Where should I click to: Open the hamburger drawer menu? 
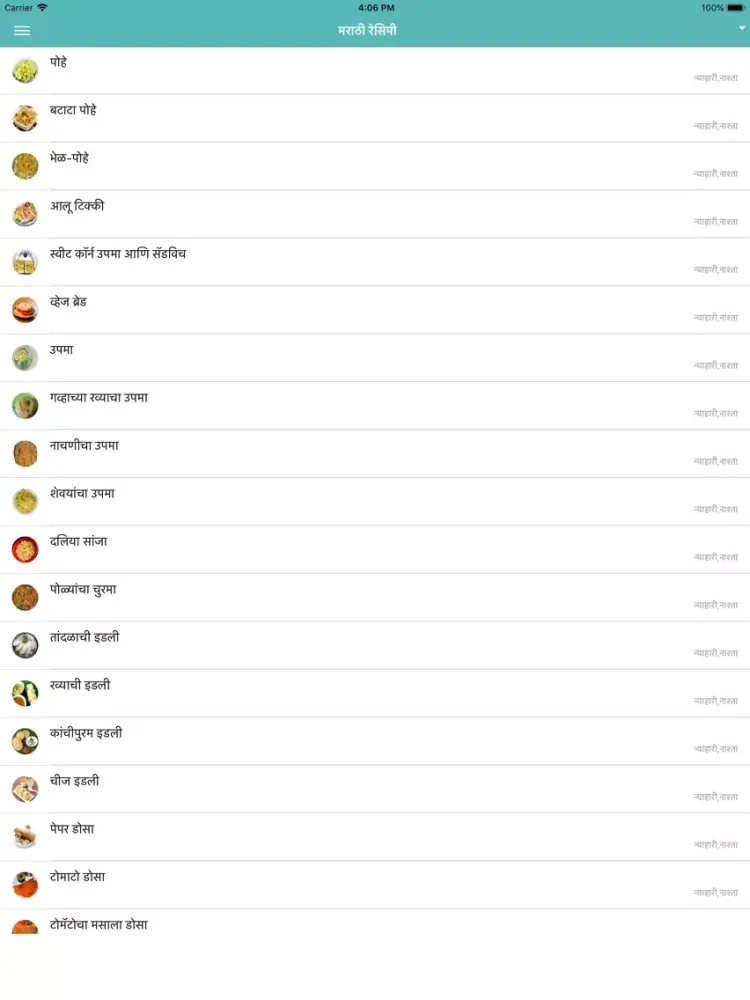pyautogui.click(x=22, y=31)
